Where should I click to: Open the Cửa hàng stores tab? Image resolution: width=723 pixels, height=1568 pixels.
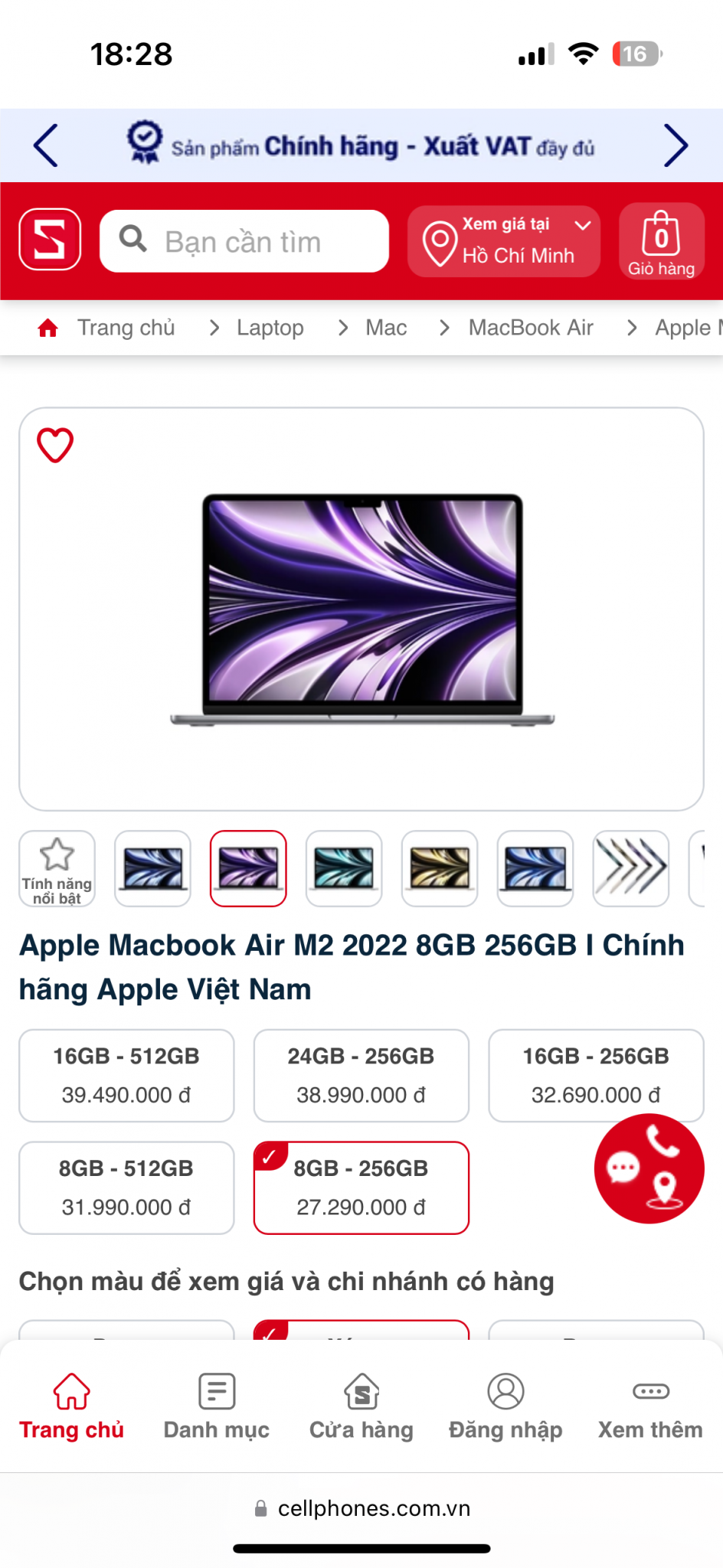[361, 1407]
